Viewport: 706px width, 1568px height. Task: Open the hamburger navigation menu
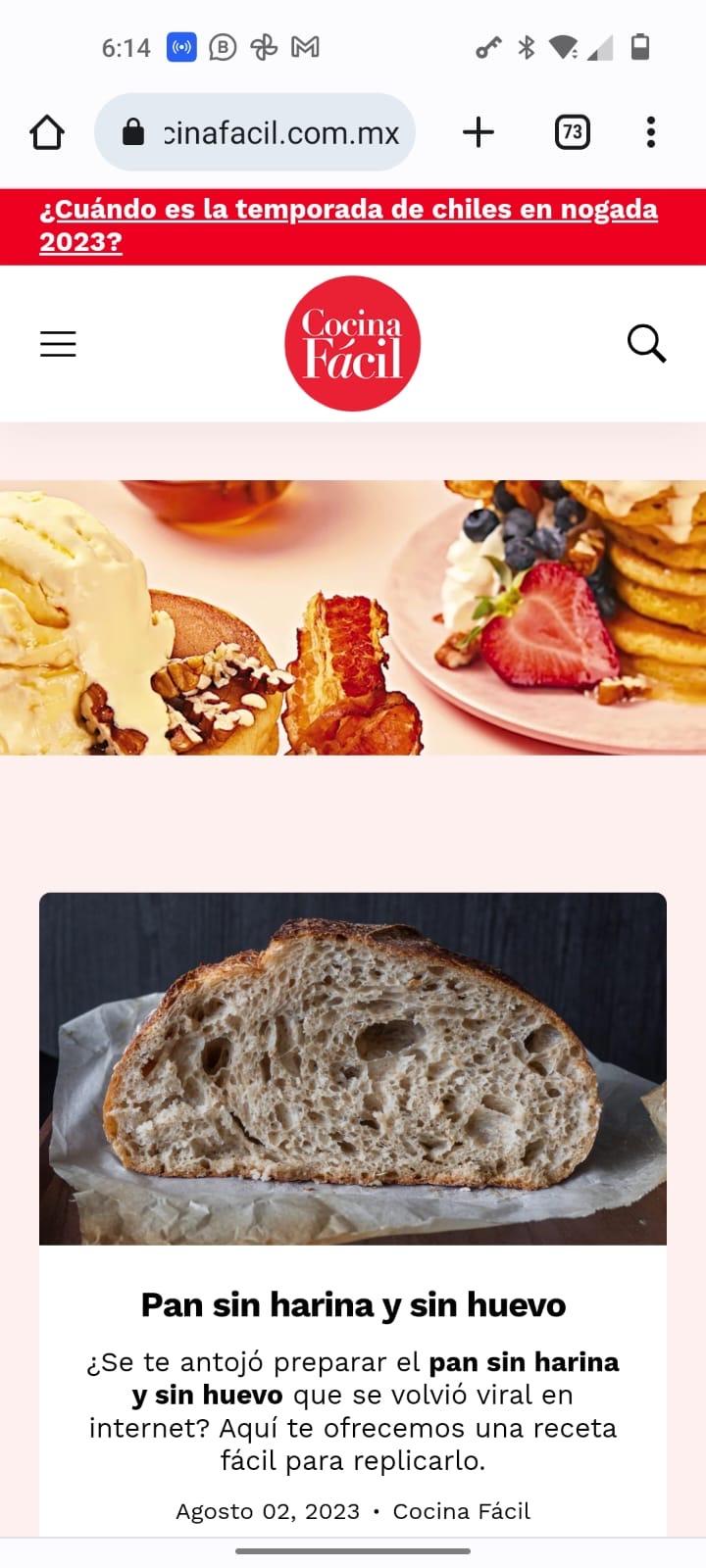coord(58,344)
